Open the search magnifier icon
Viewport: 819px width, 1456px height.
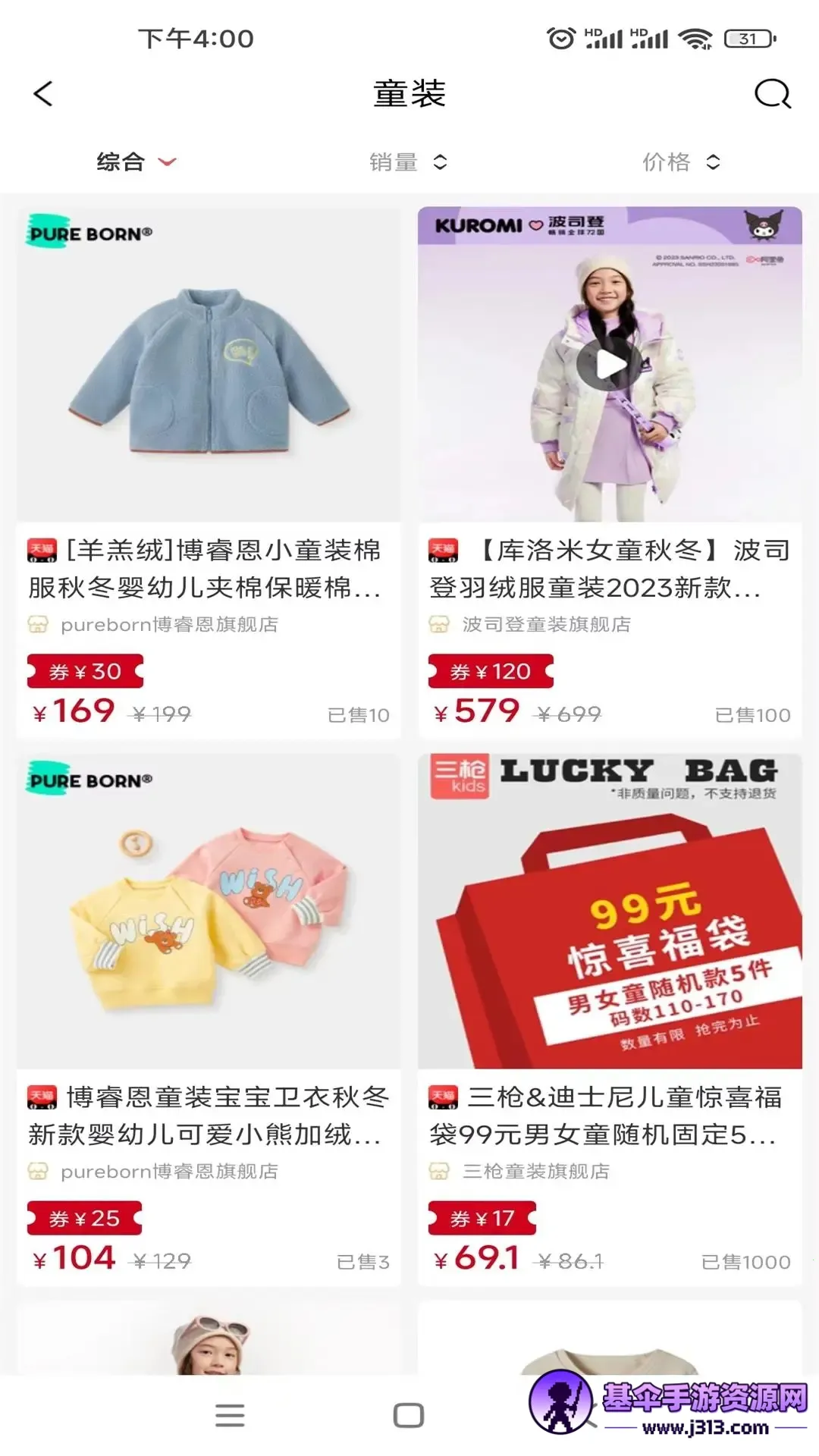pyautogui.click(x=772, y=95)
